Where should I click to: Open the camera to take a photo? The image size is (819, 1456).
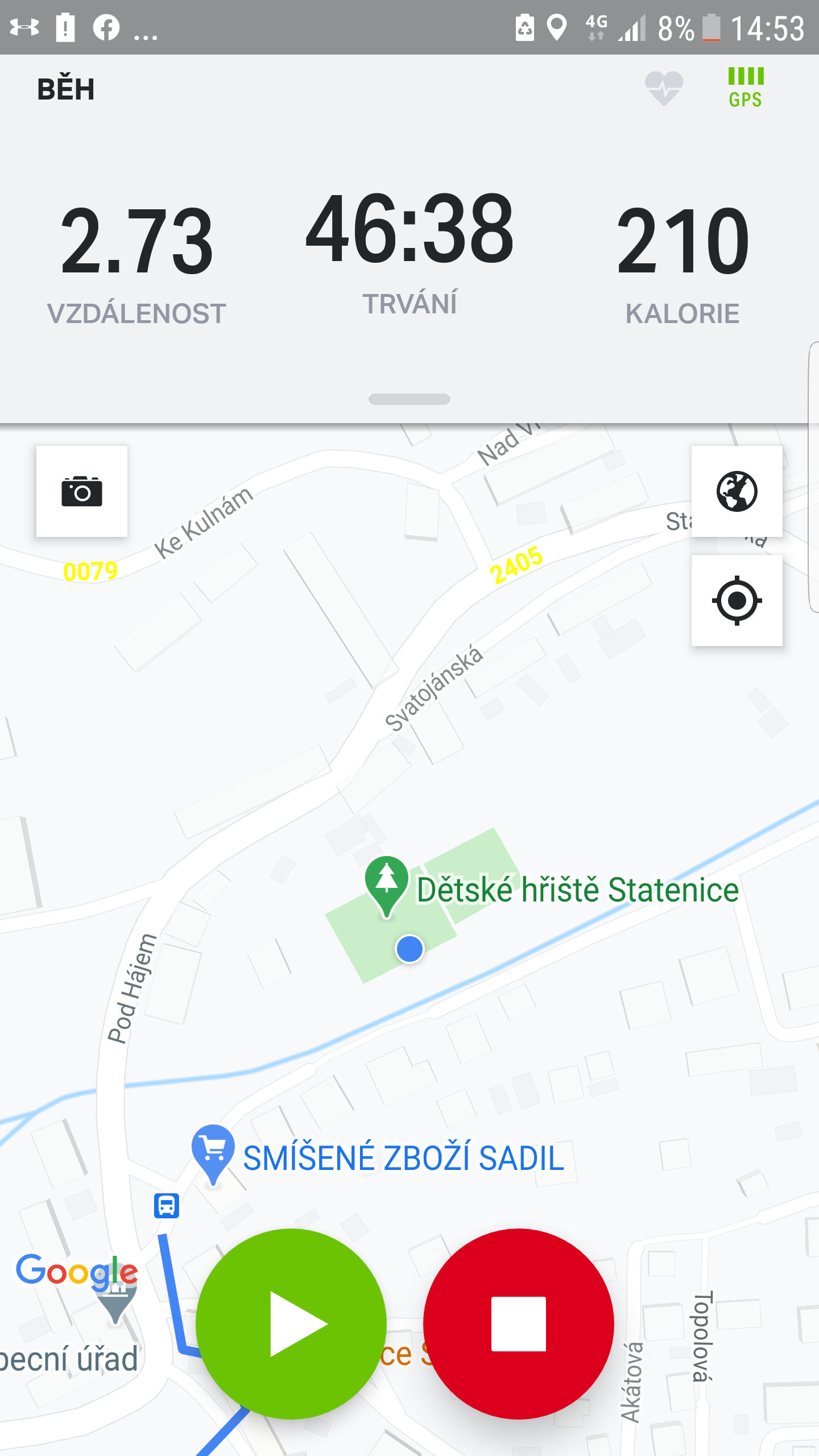[82, 491]
